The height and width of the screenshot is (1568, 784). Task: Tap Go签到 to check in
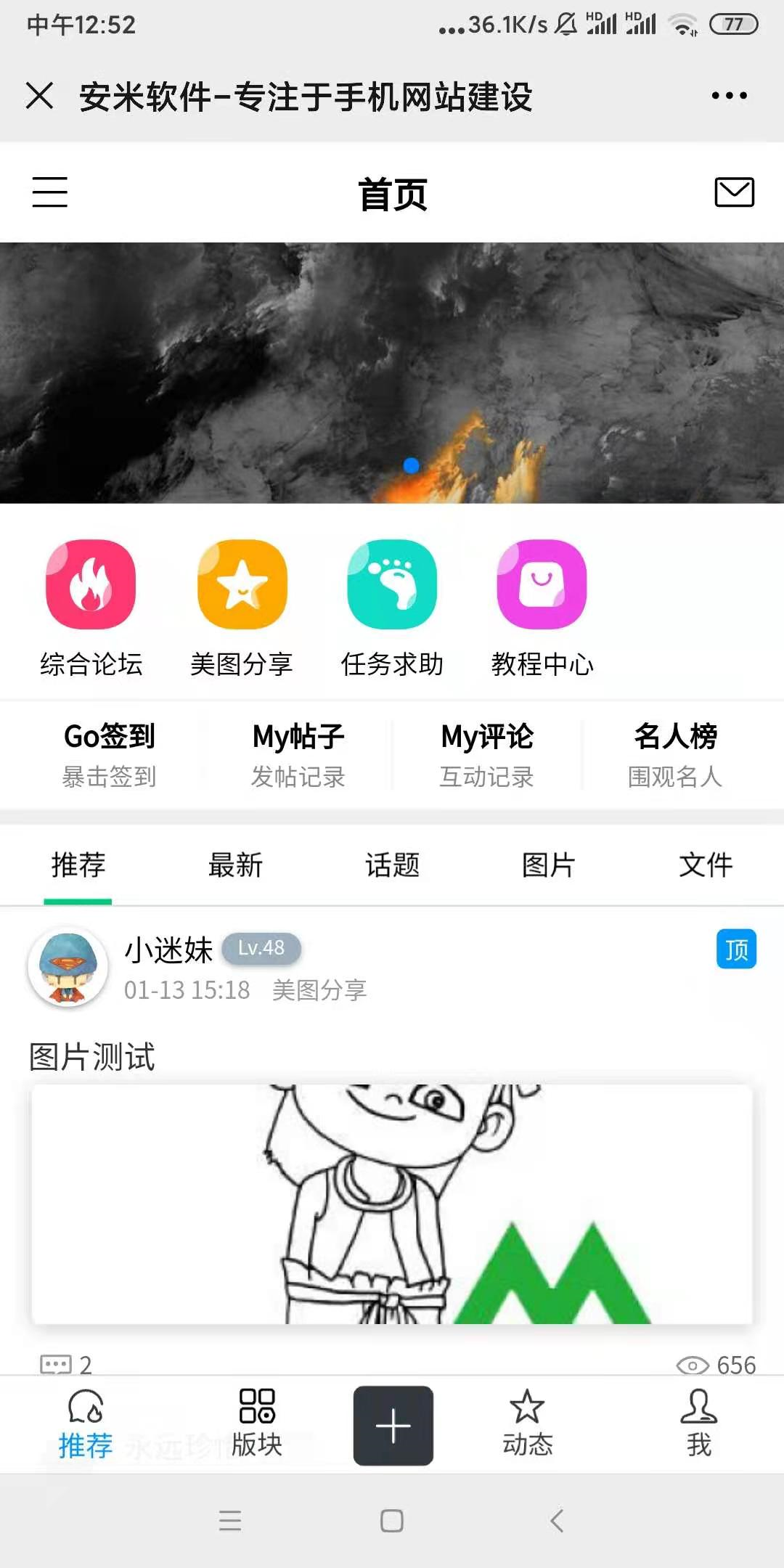tap(109, 755)
